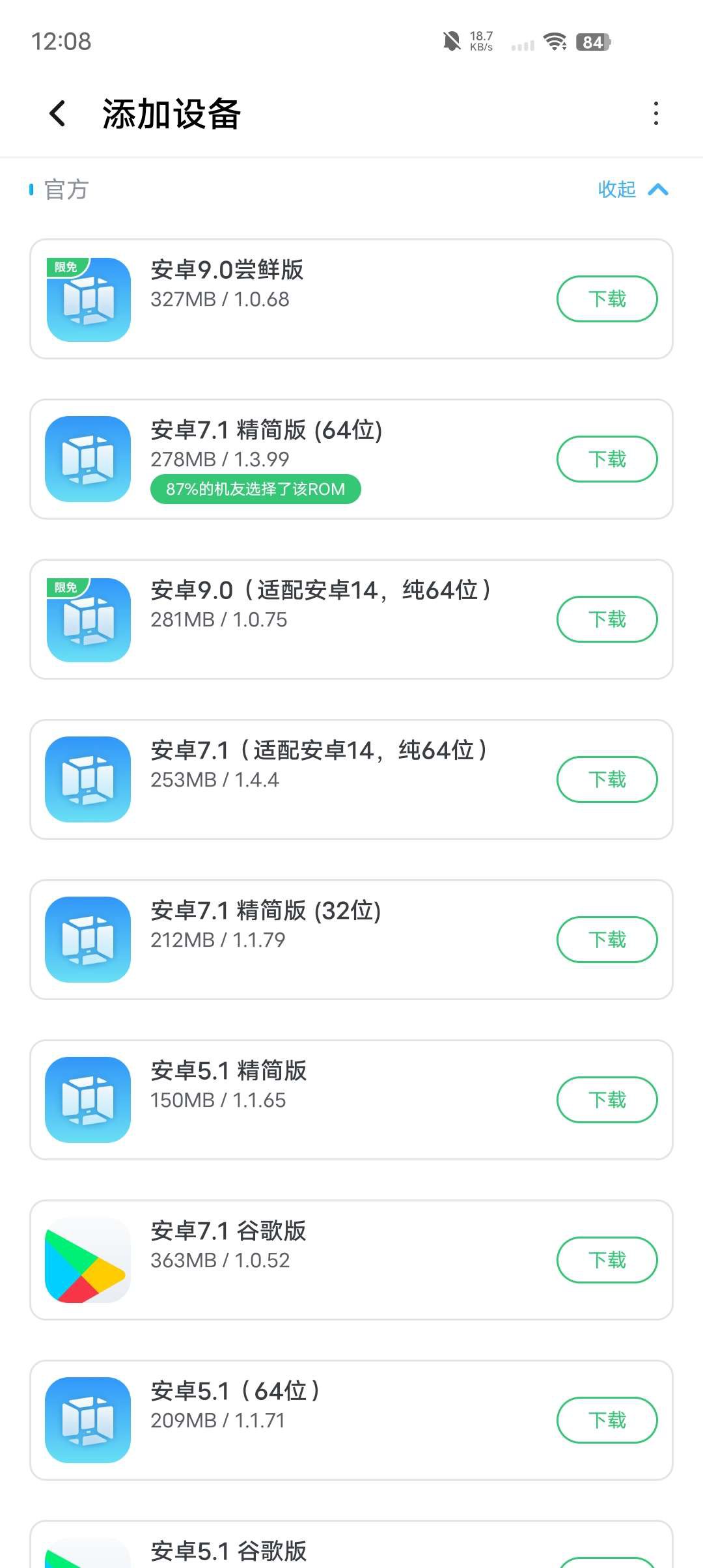
Task: Download 安卓7.1 谷歌版 ROM
Action: point(607,1260)
